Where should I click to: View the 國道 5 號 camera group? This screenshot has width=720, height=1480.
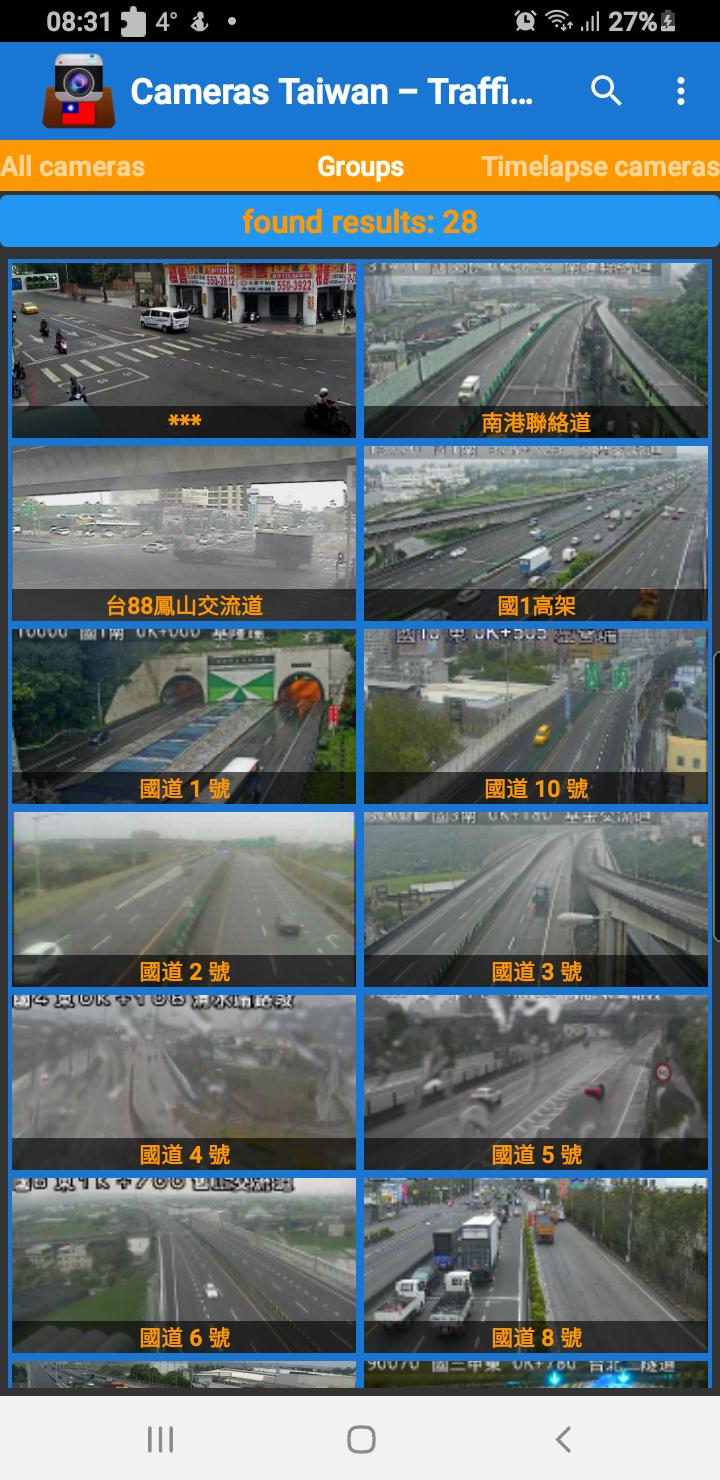(x=536, y=1082)
